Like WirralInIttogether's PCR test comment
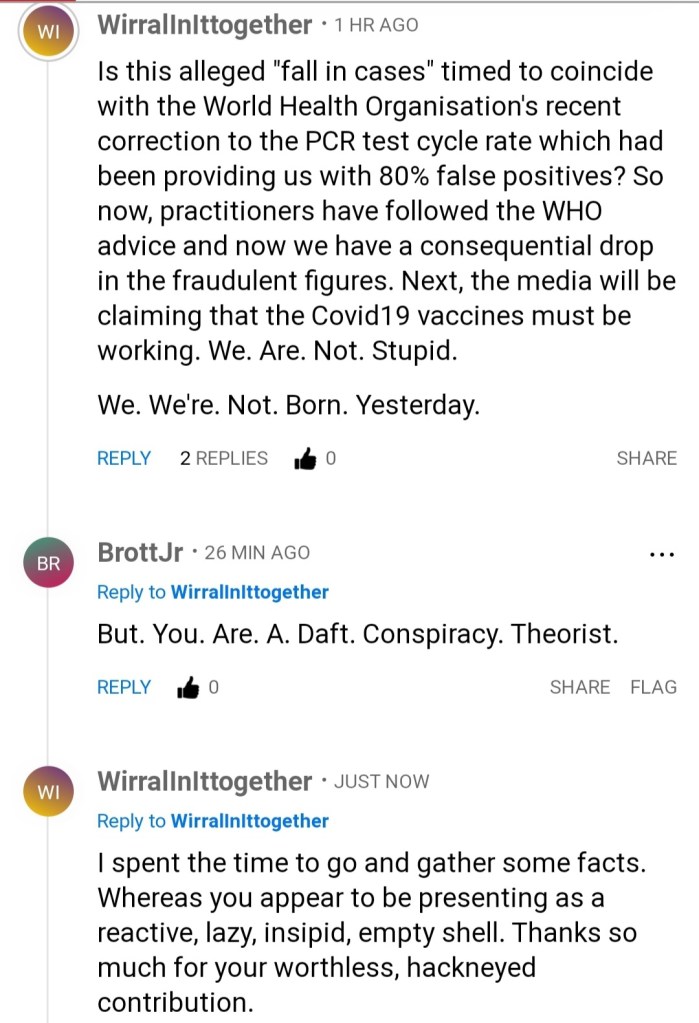 point(306,459)
